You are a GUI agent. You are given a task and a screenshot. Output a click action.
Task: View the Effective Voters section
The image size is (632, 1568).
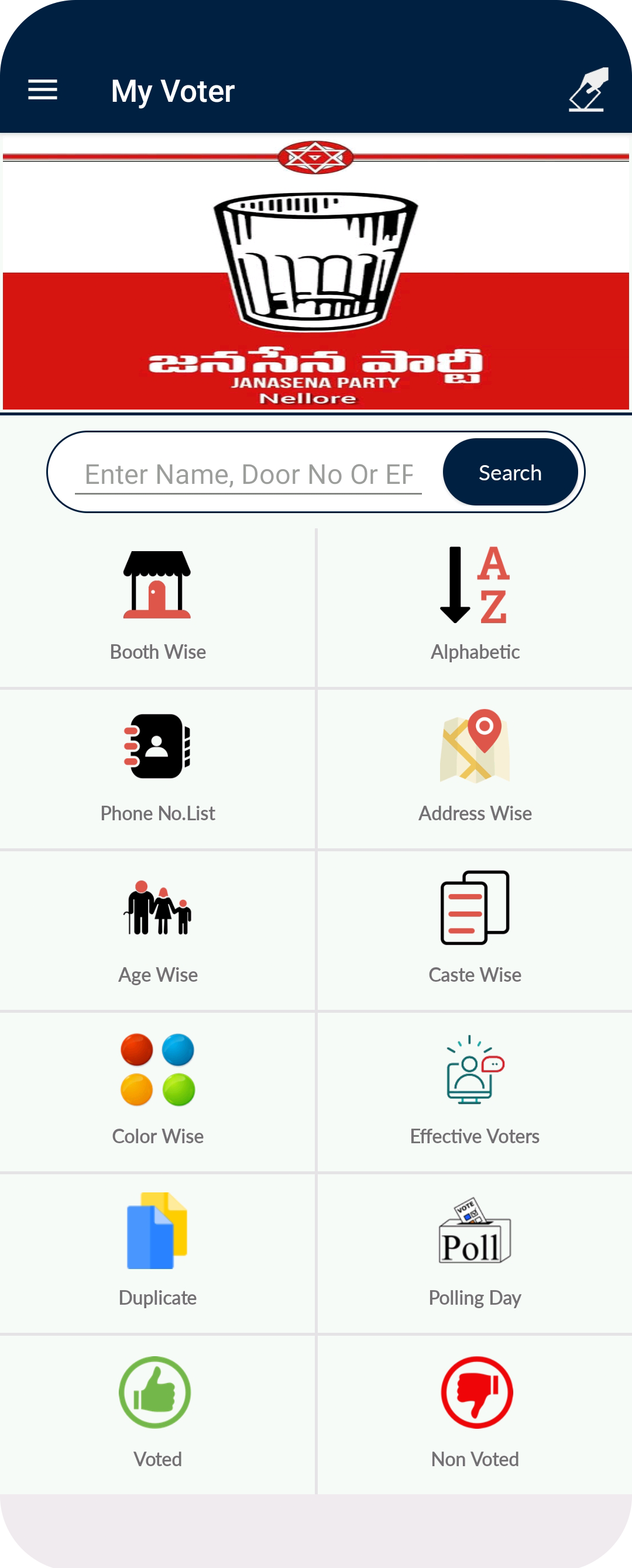point(475,1090)
